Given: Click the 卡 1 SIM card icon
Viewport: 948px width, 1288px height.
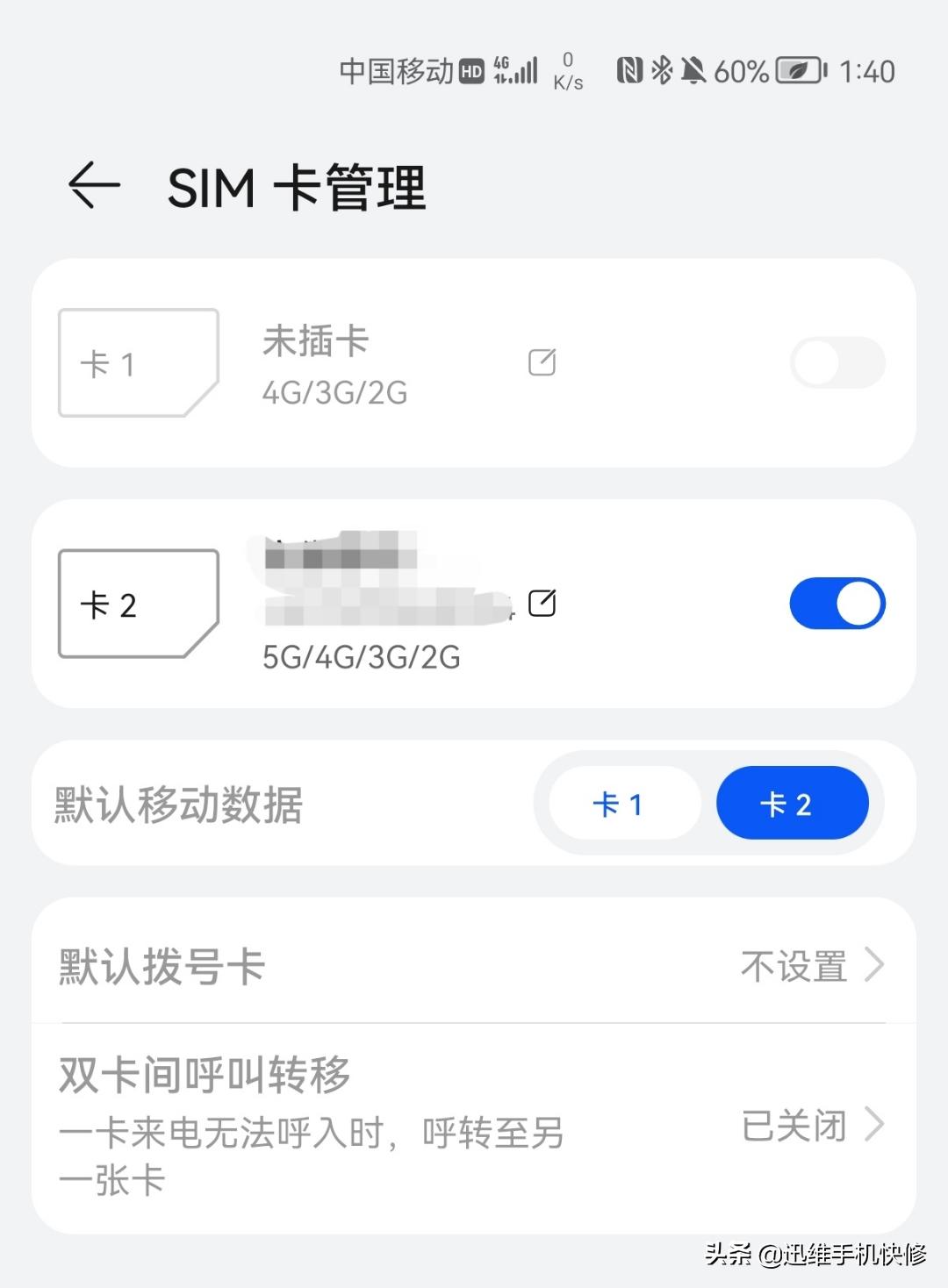Looking at the screenshot, I should pos(138,361).
